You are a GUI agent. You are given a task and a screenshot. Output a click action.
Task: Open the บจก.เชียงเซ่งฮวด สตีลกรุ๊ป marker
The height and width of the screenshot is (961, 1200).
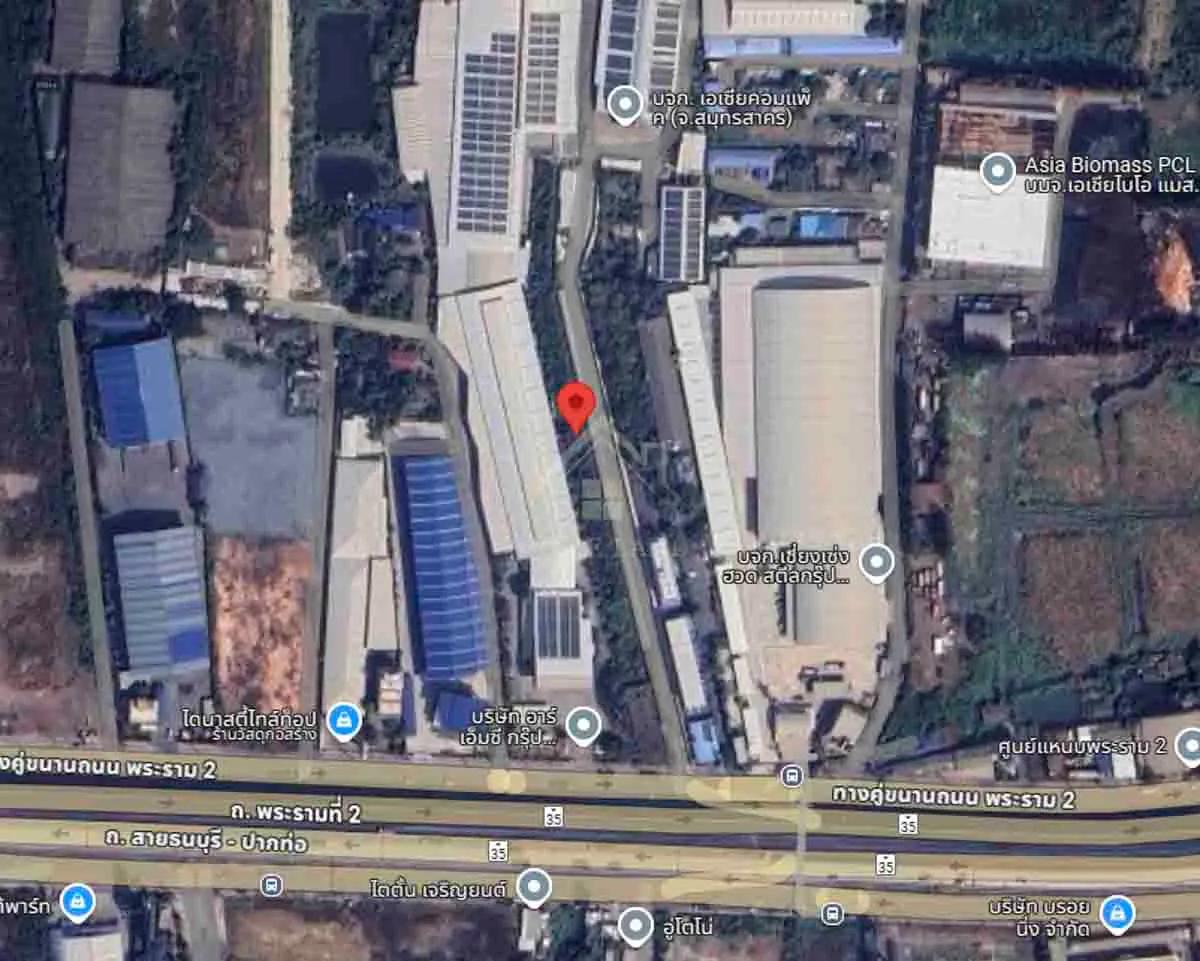pos(876,562)
